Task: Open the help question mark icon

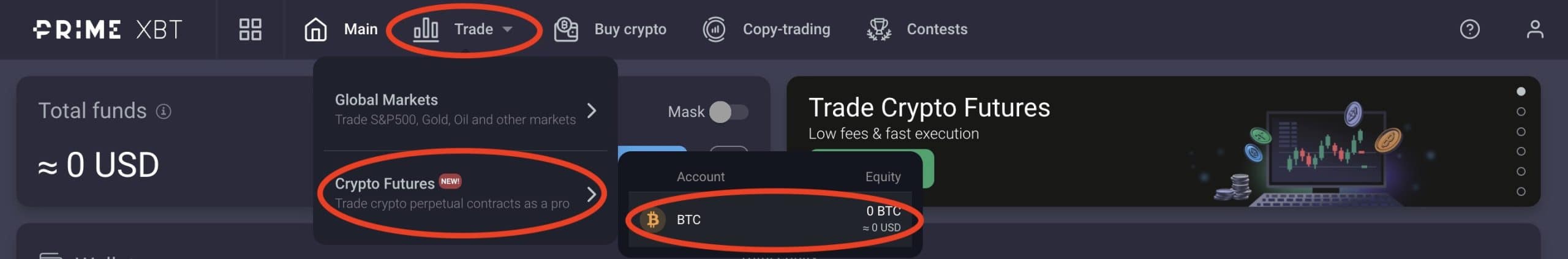Action: [1469, 29]
